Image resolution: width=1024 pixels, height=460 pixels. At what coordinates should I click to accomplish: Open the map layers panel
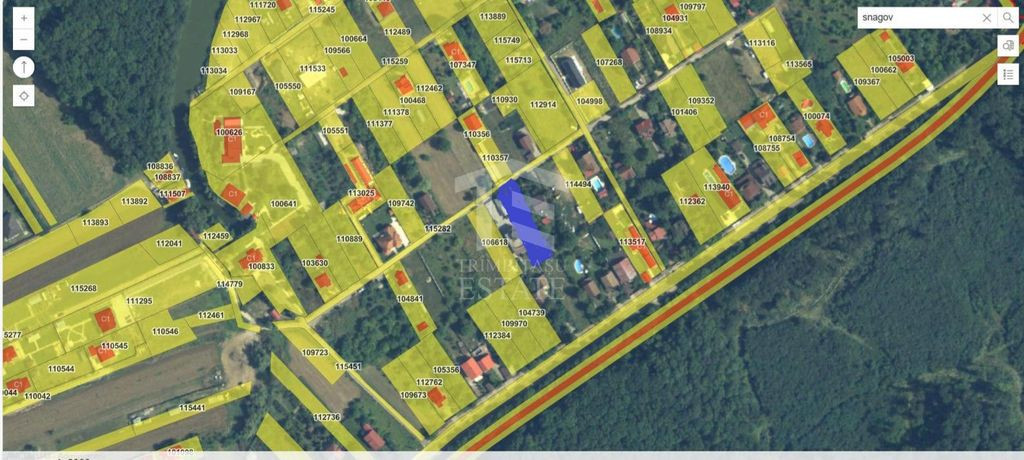point(1008,45)
